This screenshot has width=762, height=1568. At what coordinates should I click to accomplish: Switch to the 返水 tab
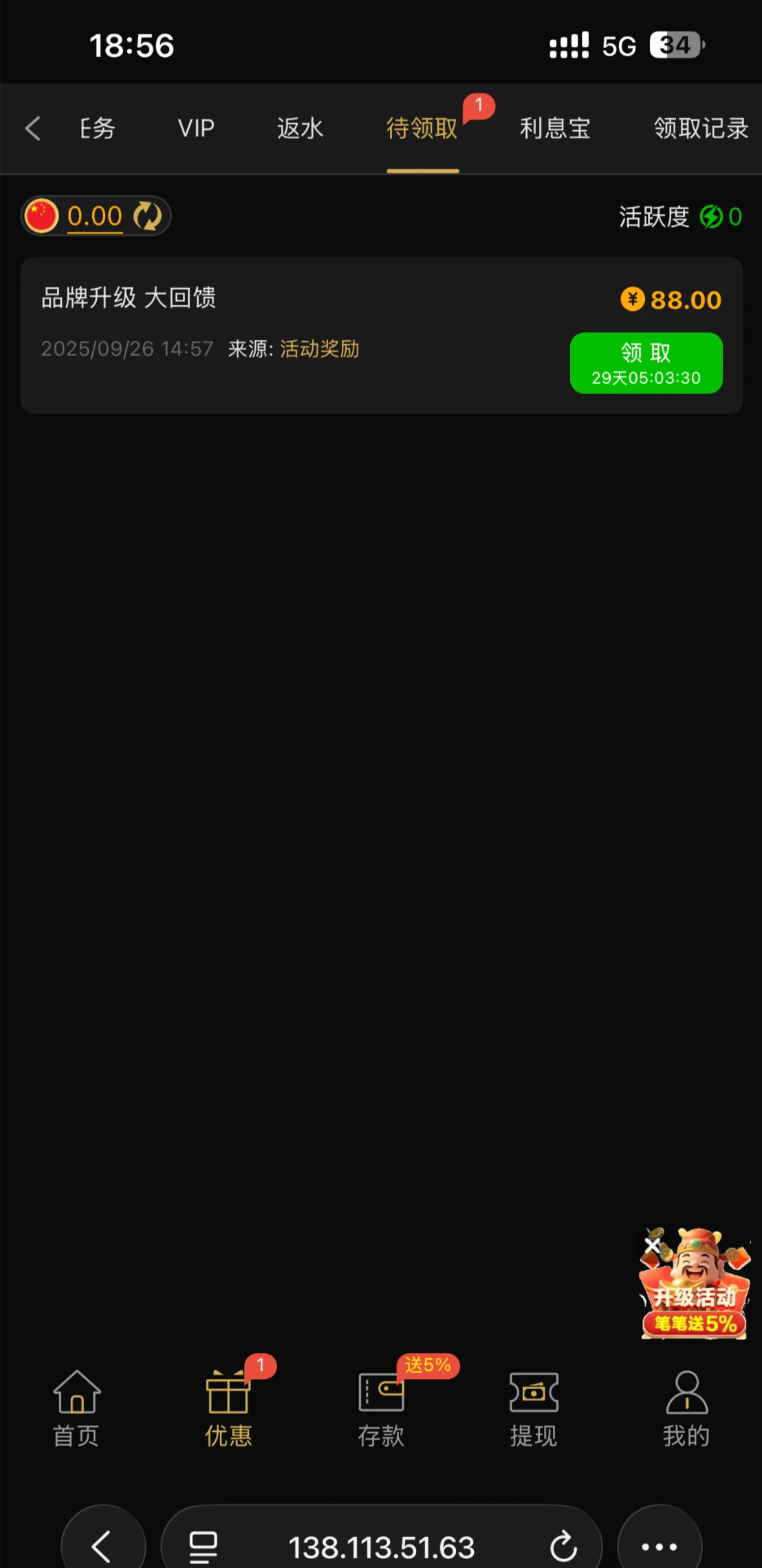[300, 129]
